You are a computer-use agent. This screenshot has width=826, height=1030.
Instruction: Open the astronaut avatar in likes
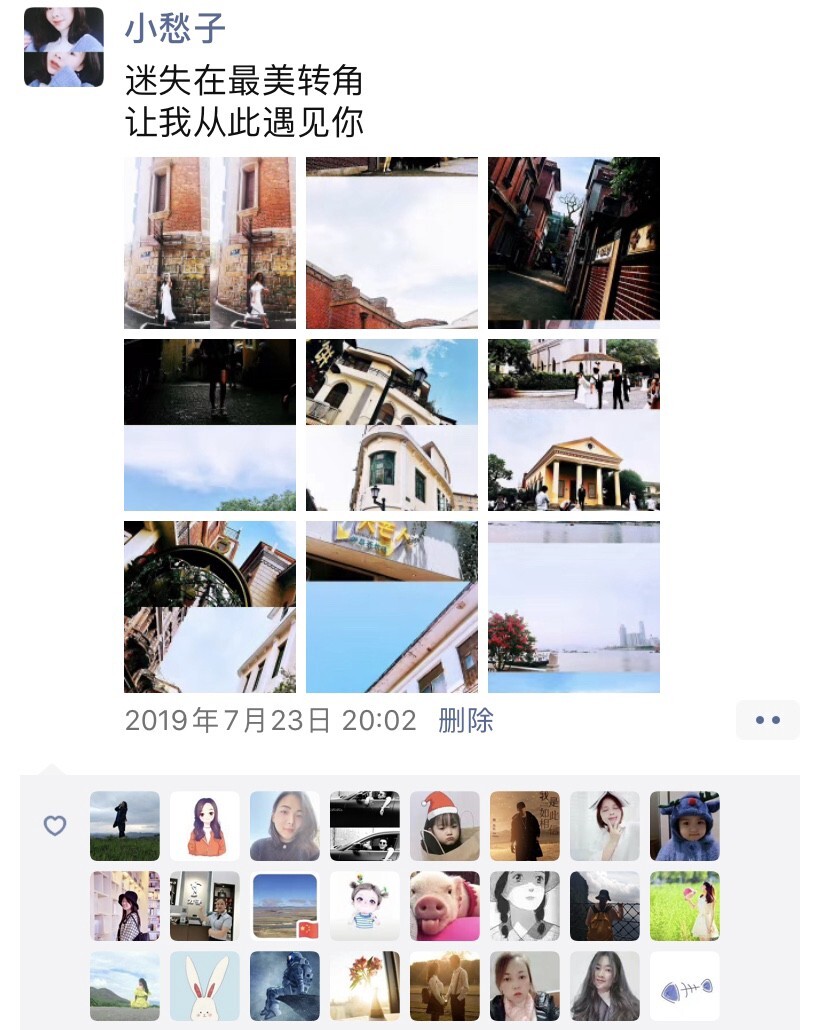[285, 986]
